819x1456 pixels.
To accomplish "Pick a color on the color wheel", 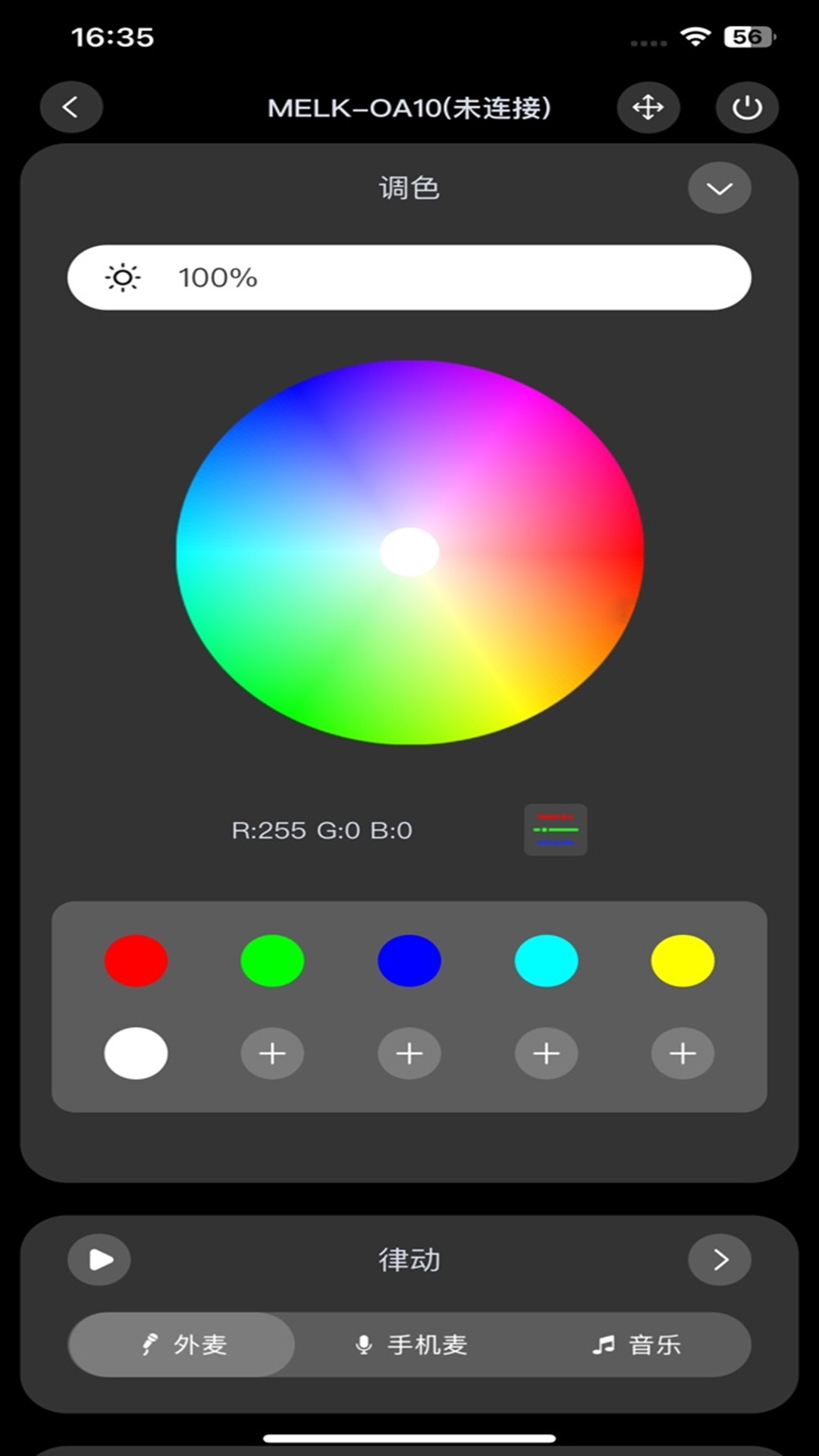I will [409, 552].
